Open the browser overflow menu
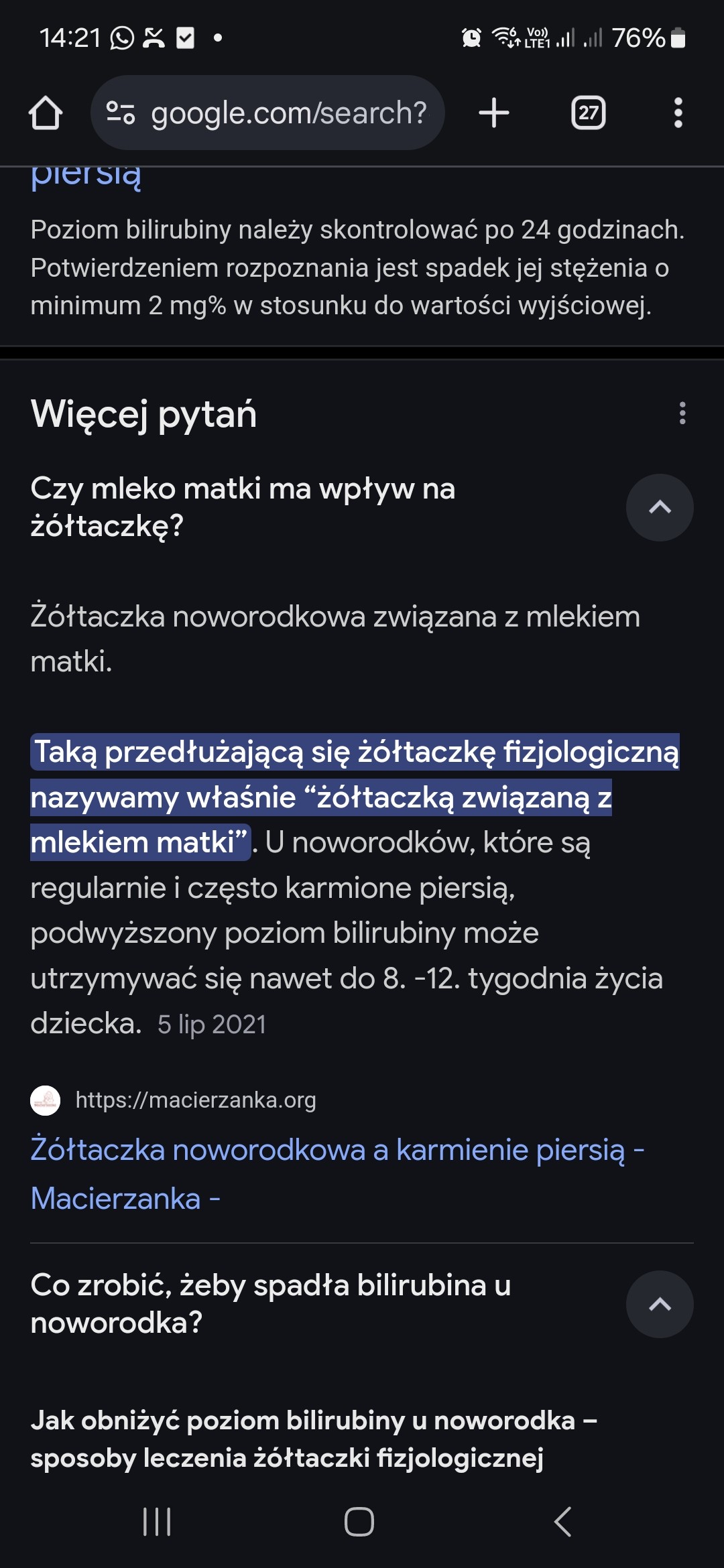The height and width of the screenshot is (1568, 724). (x=678, y=113)
